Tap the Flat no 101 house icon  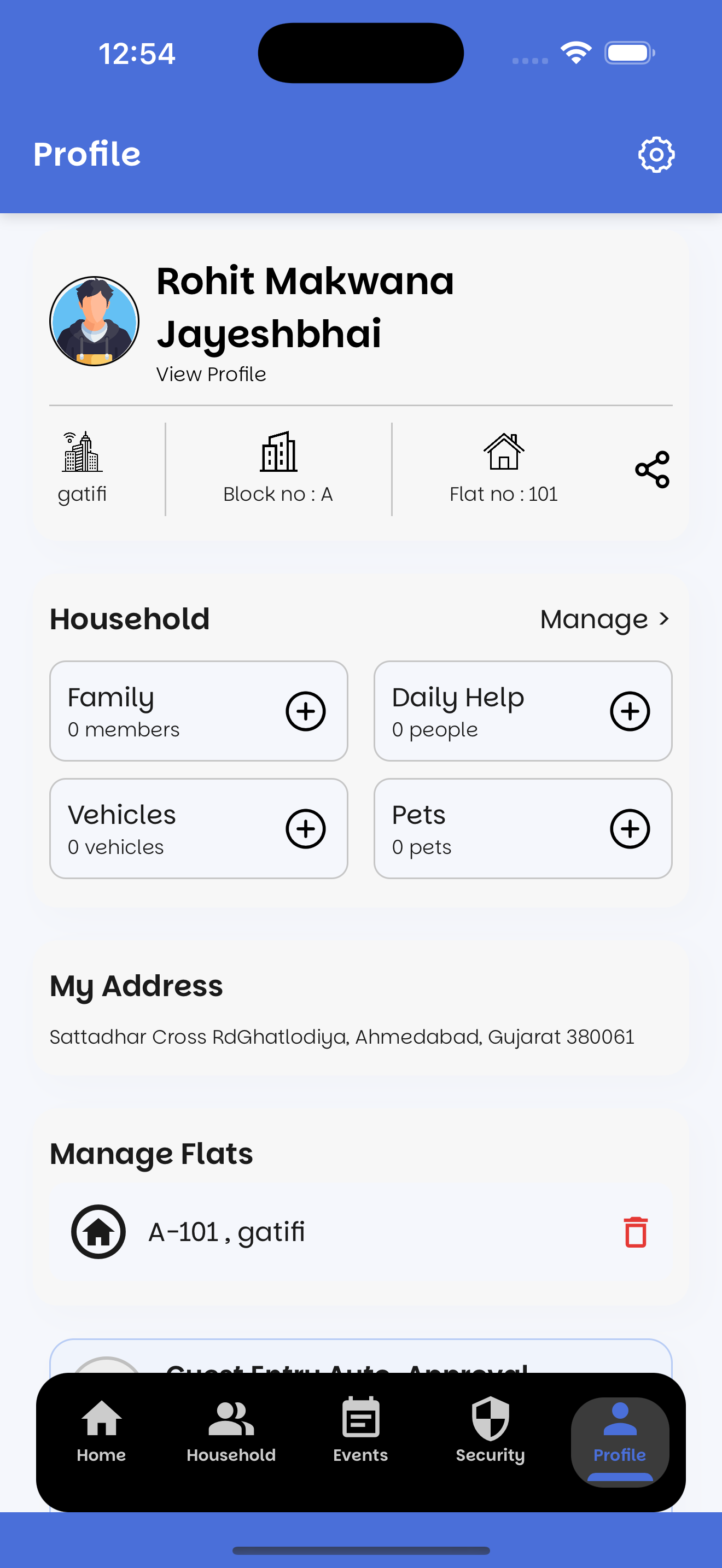pos(504,452)
